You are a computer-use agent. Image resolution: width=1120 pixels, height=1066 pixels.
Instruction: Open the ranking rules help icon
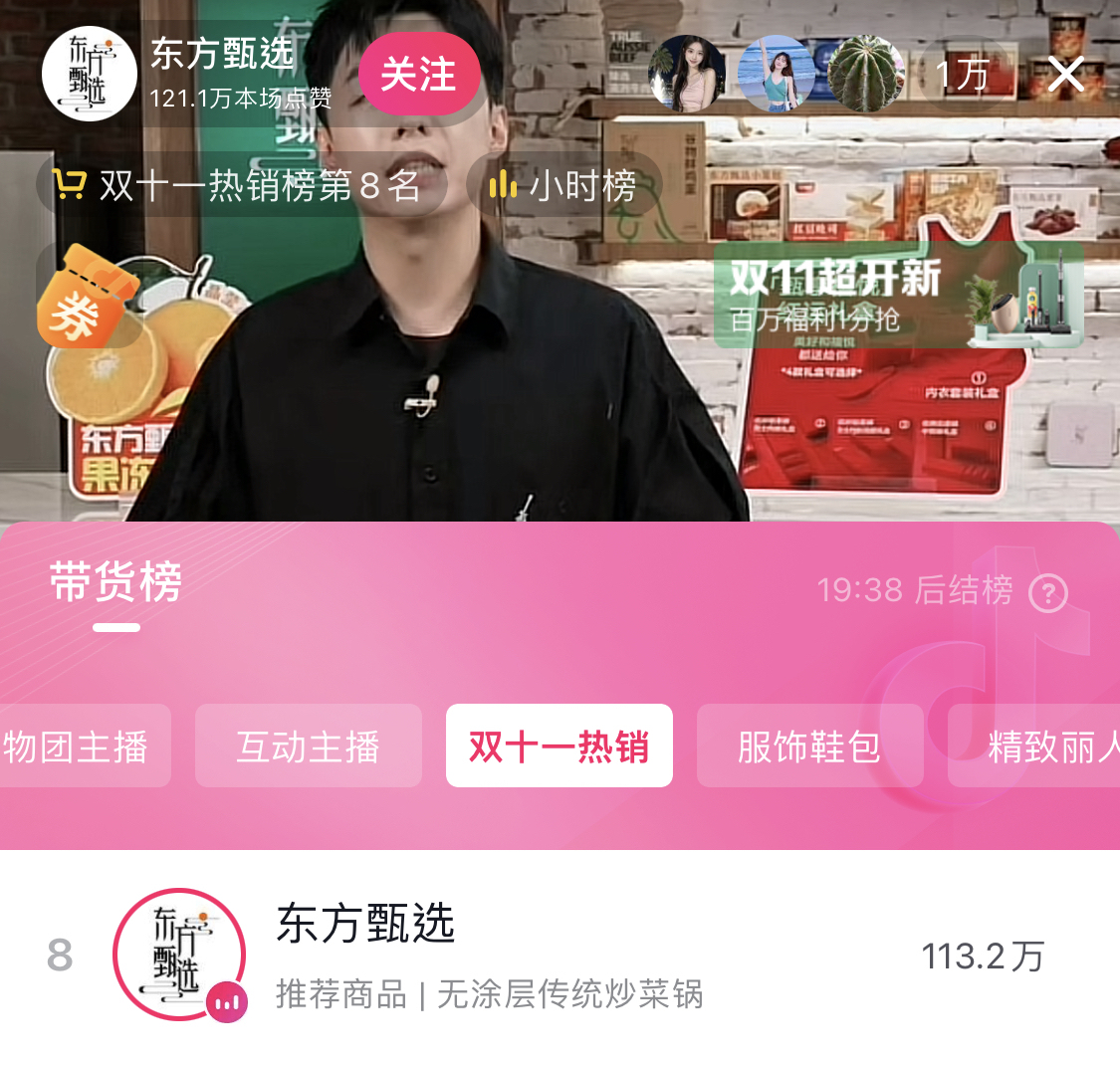[1047, 593]
